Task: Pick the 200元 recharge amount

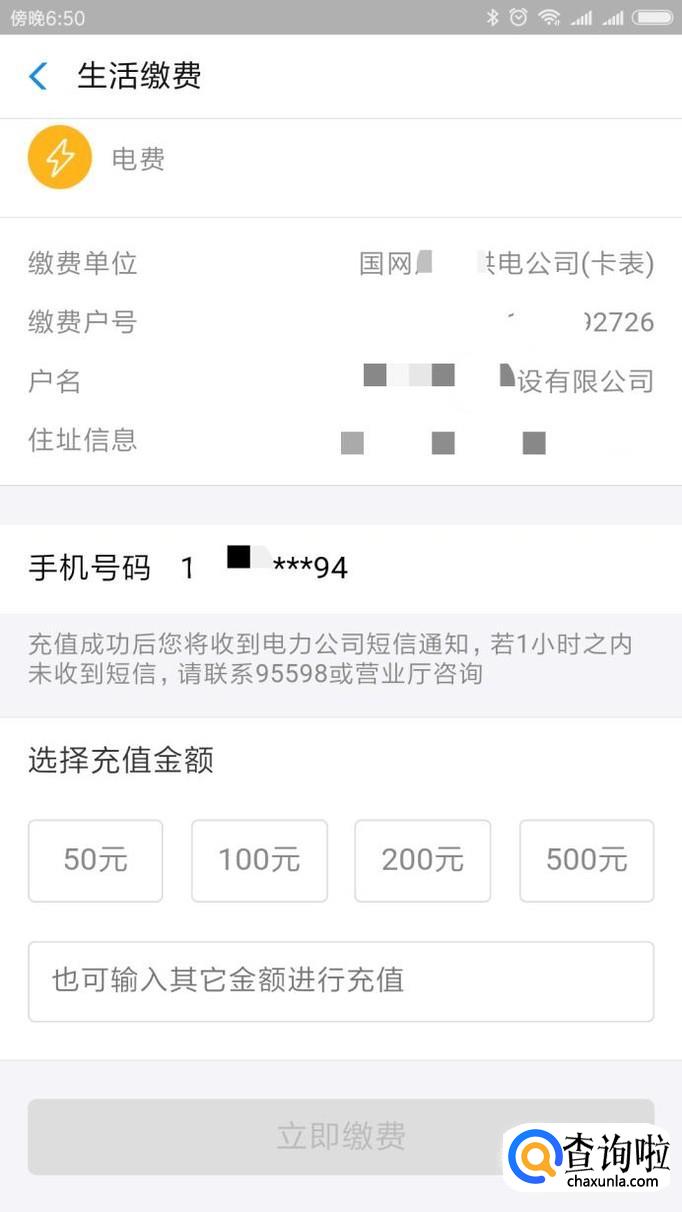Action: tap(422, 860)
